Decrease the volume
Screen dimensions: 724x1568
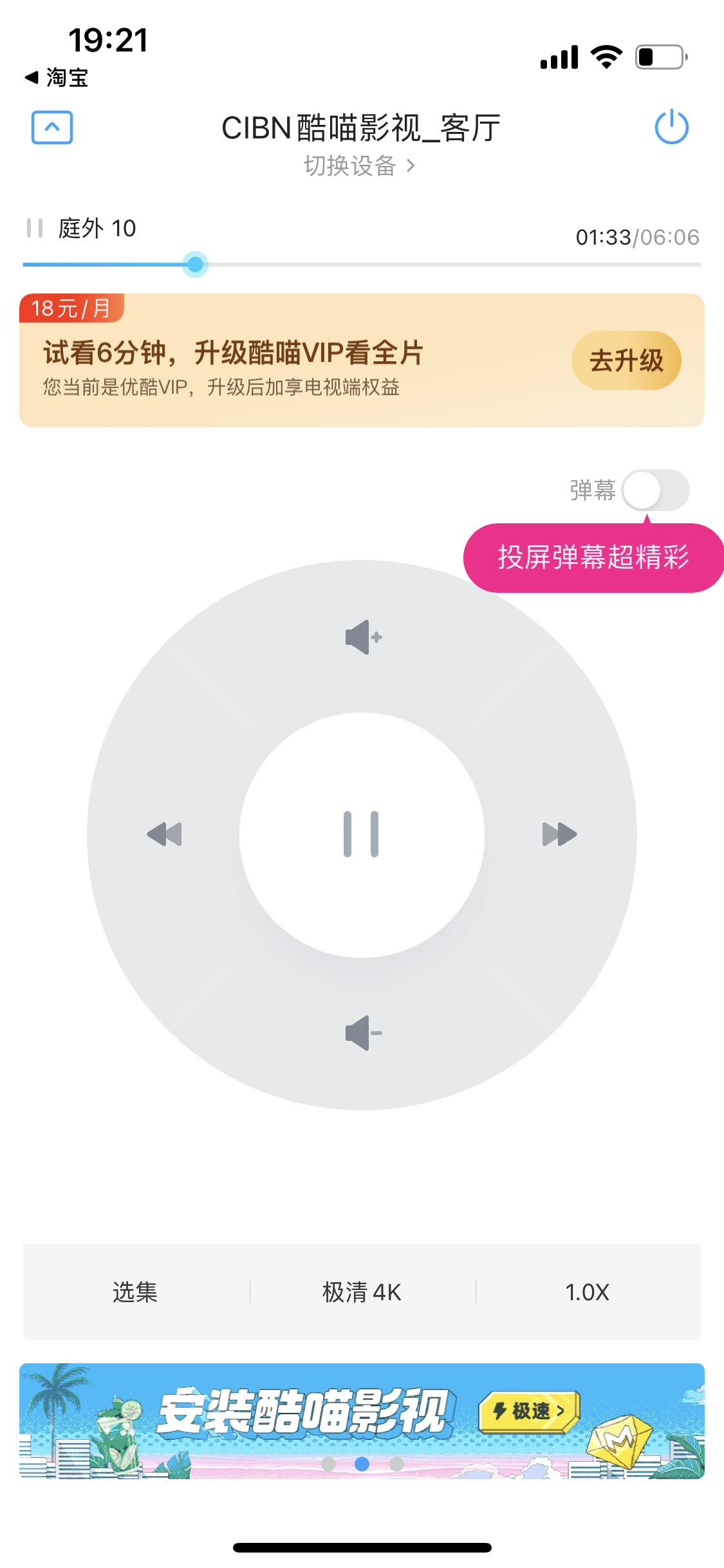point(363,1033)
